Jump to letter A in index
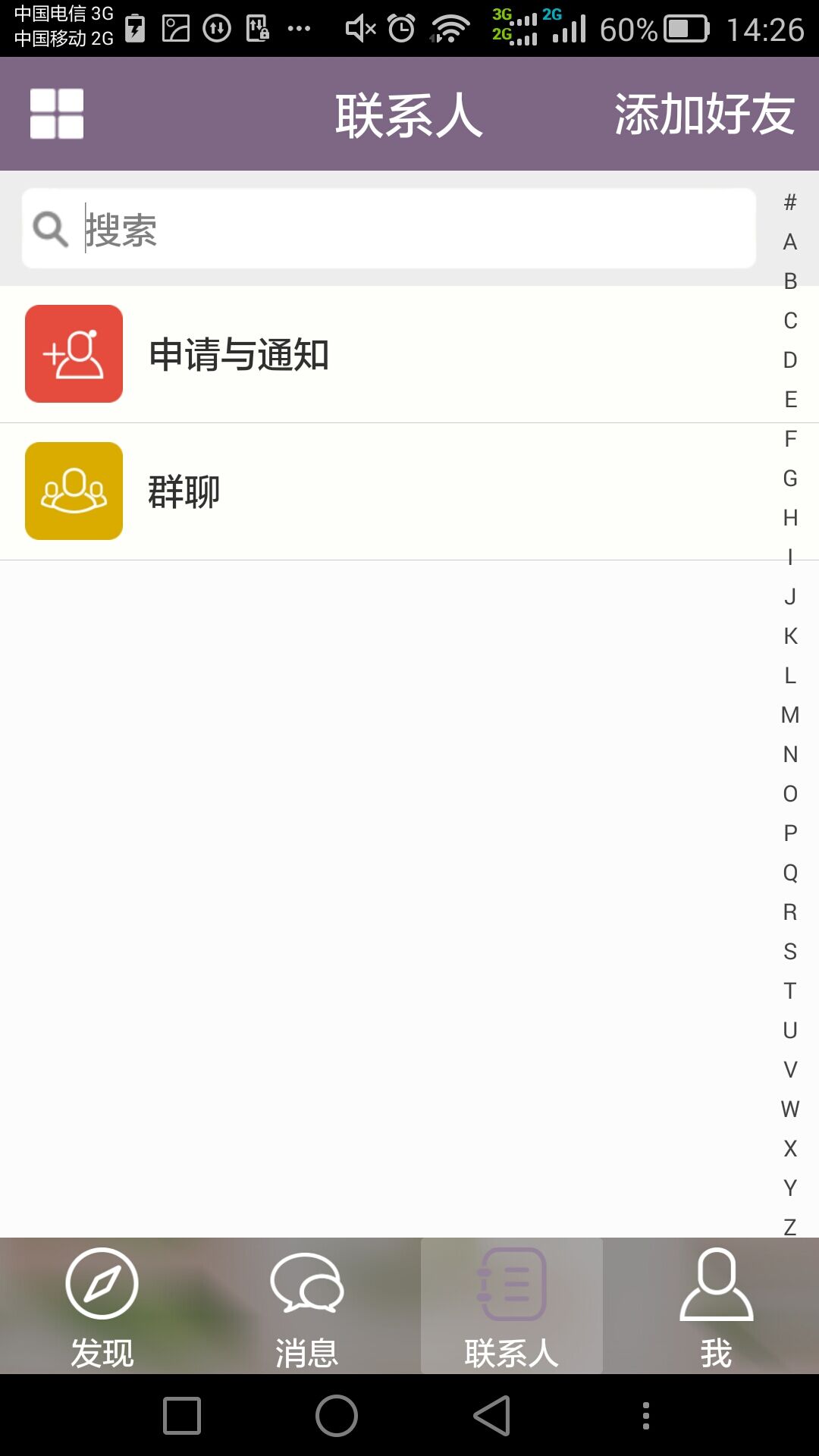Screen dimensions: 819x1456 pyautogui.click(x=790, y=242)
